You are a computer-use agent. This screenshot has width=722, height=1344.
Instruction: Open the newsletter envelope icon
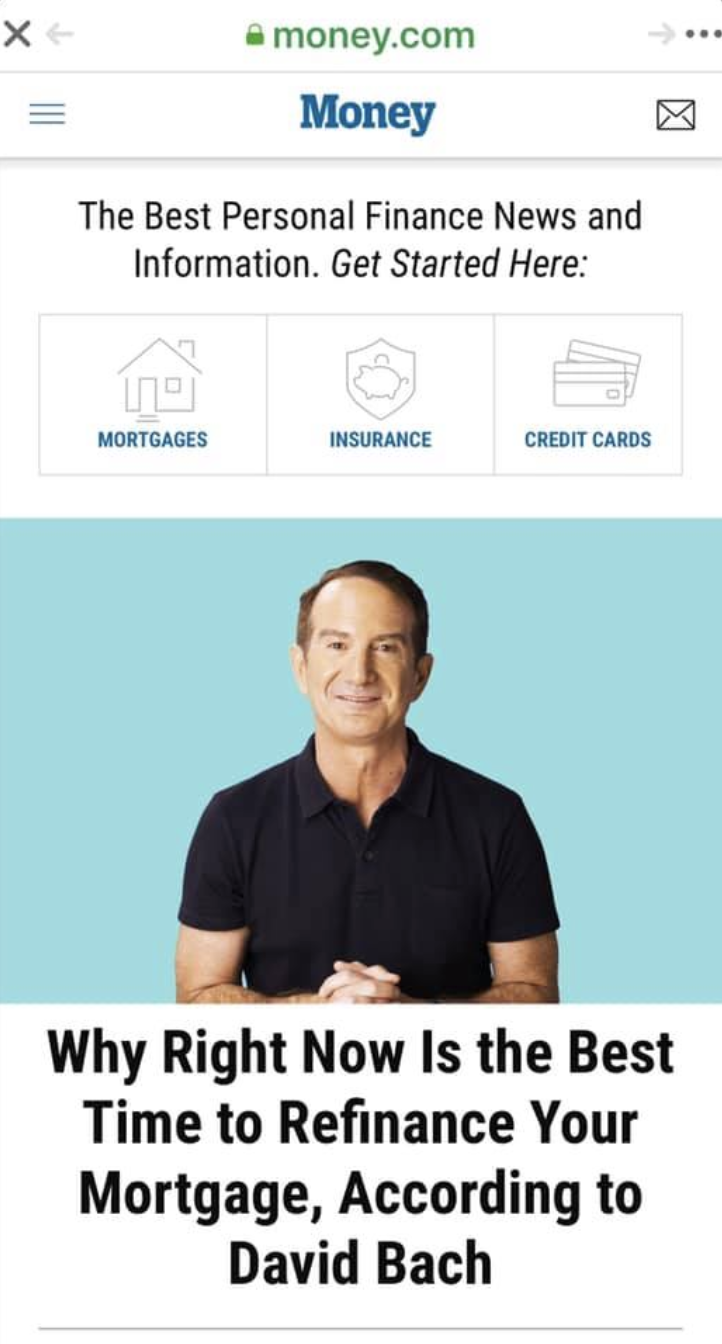(x=675, y=116)
